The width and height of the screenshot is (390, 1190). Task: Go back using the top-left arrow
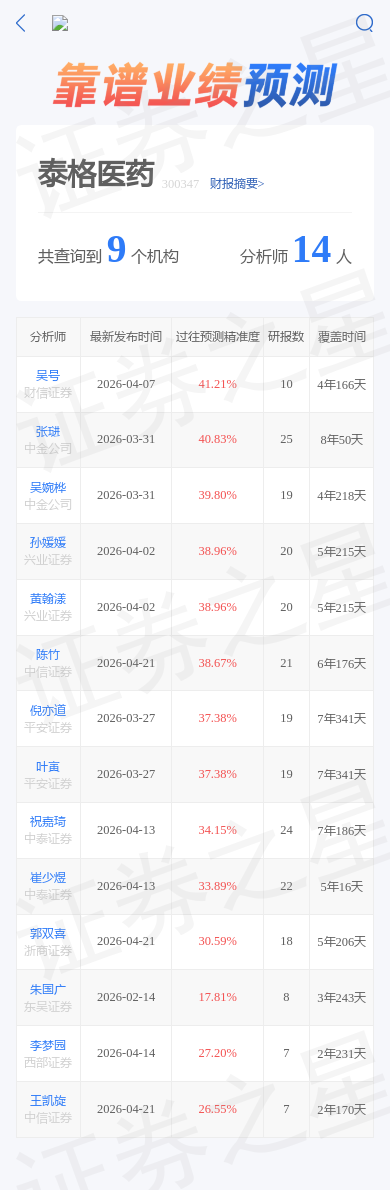(x=20, y=24)
